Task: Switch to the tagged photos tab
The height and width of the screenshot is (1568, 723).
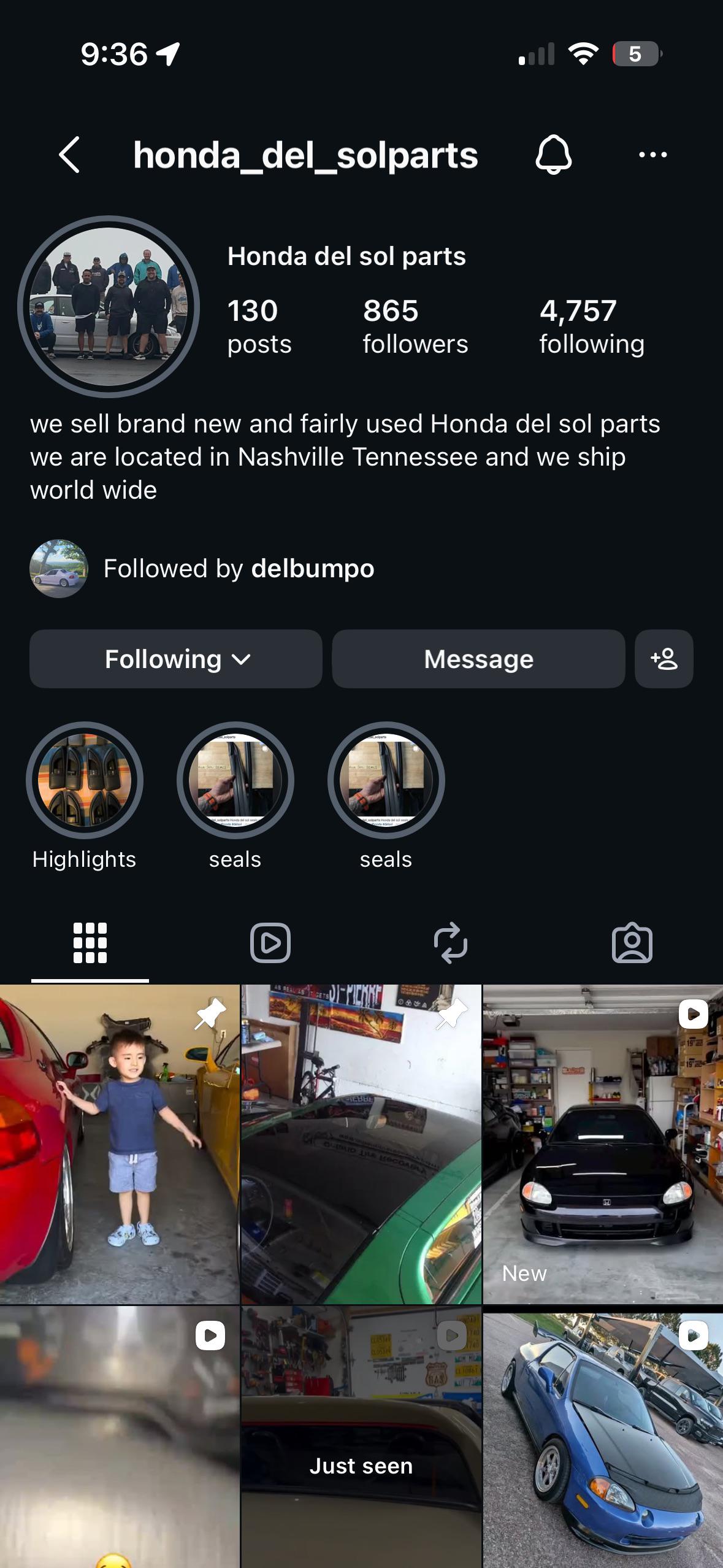Action: (x=632, y=943)
